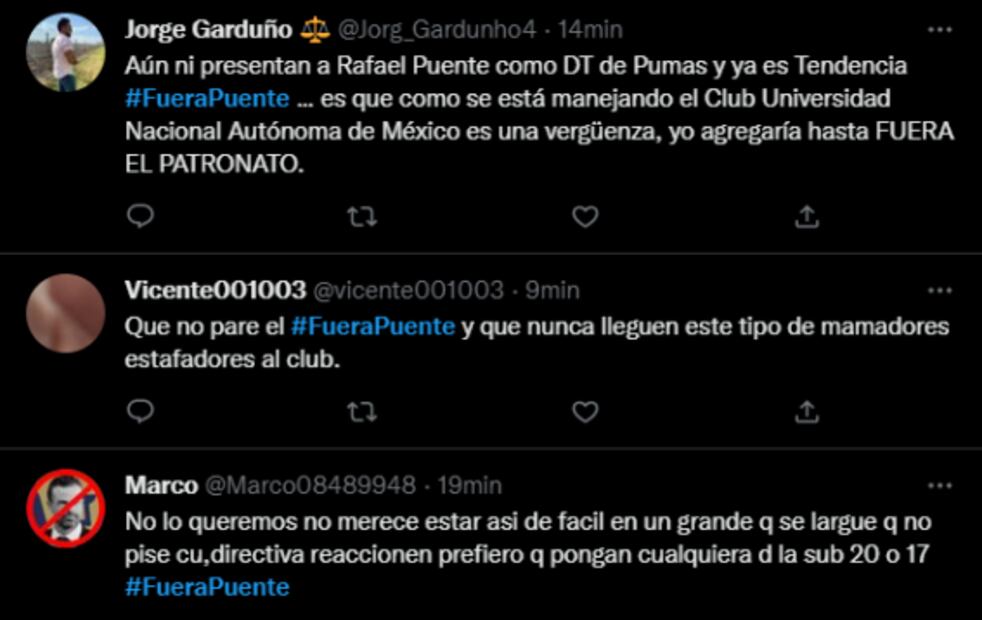Open overflow menu on Vicente001003's tweet
The image size is (982, 620).
939,290
